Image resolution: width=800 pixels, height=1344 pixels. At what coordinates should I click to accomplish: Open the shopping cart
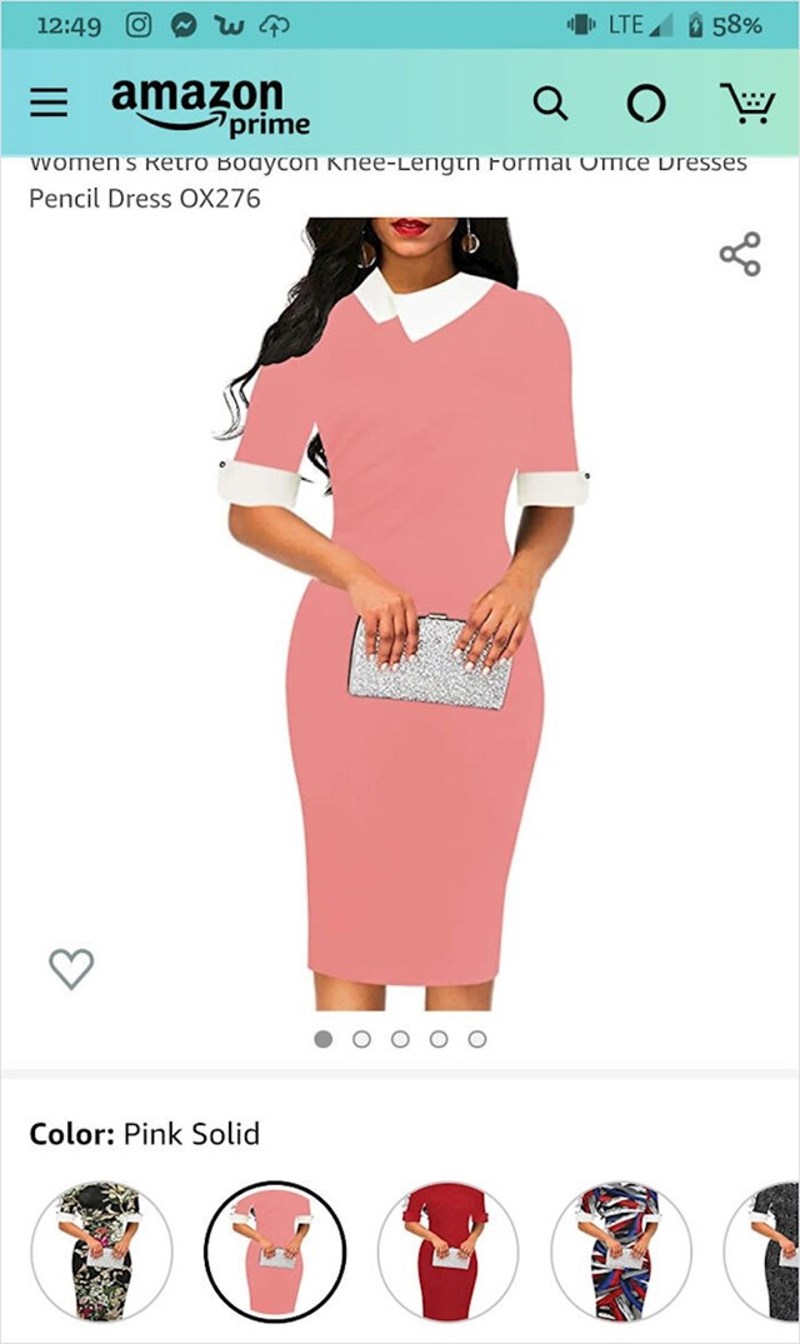coord(746,103)
